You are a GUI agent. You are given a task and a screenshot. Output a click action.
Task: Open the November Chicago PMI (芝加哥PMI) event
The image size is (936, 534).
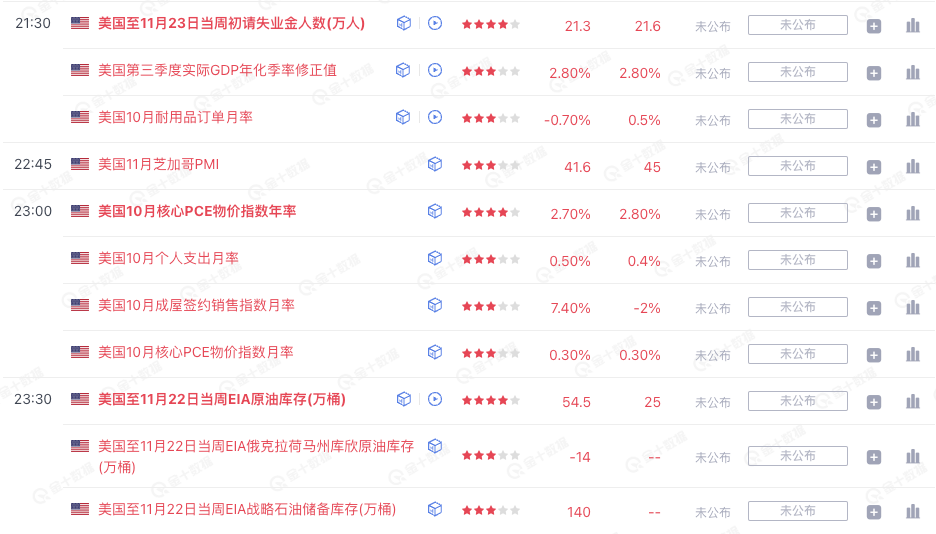(x=158, y=164)
